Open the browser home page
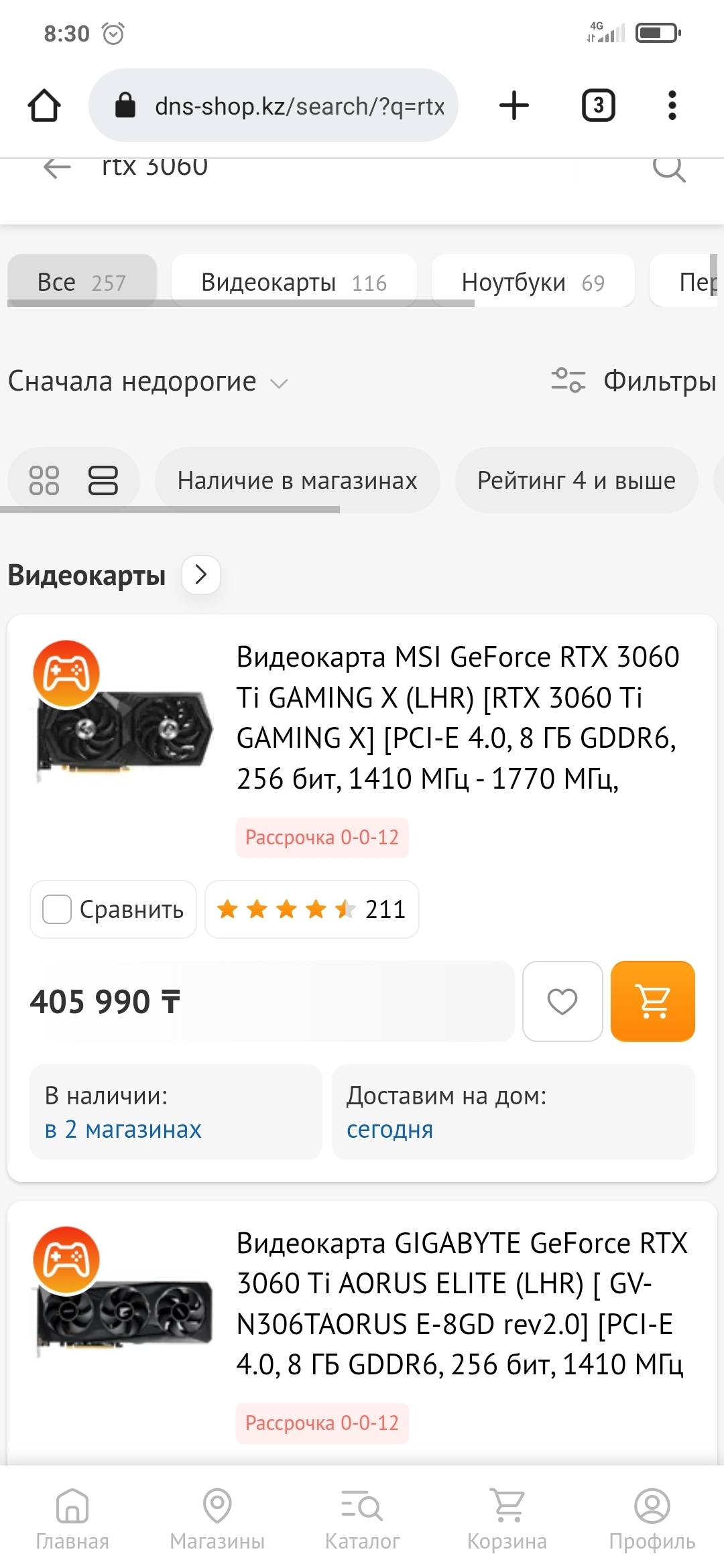Image resolution: width=724 pixels, height=1568 pixels. click(44, 106)
